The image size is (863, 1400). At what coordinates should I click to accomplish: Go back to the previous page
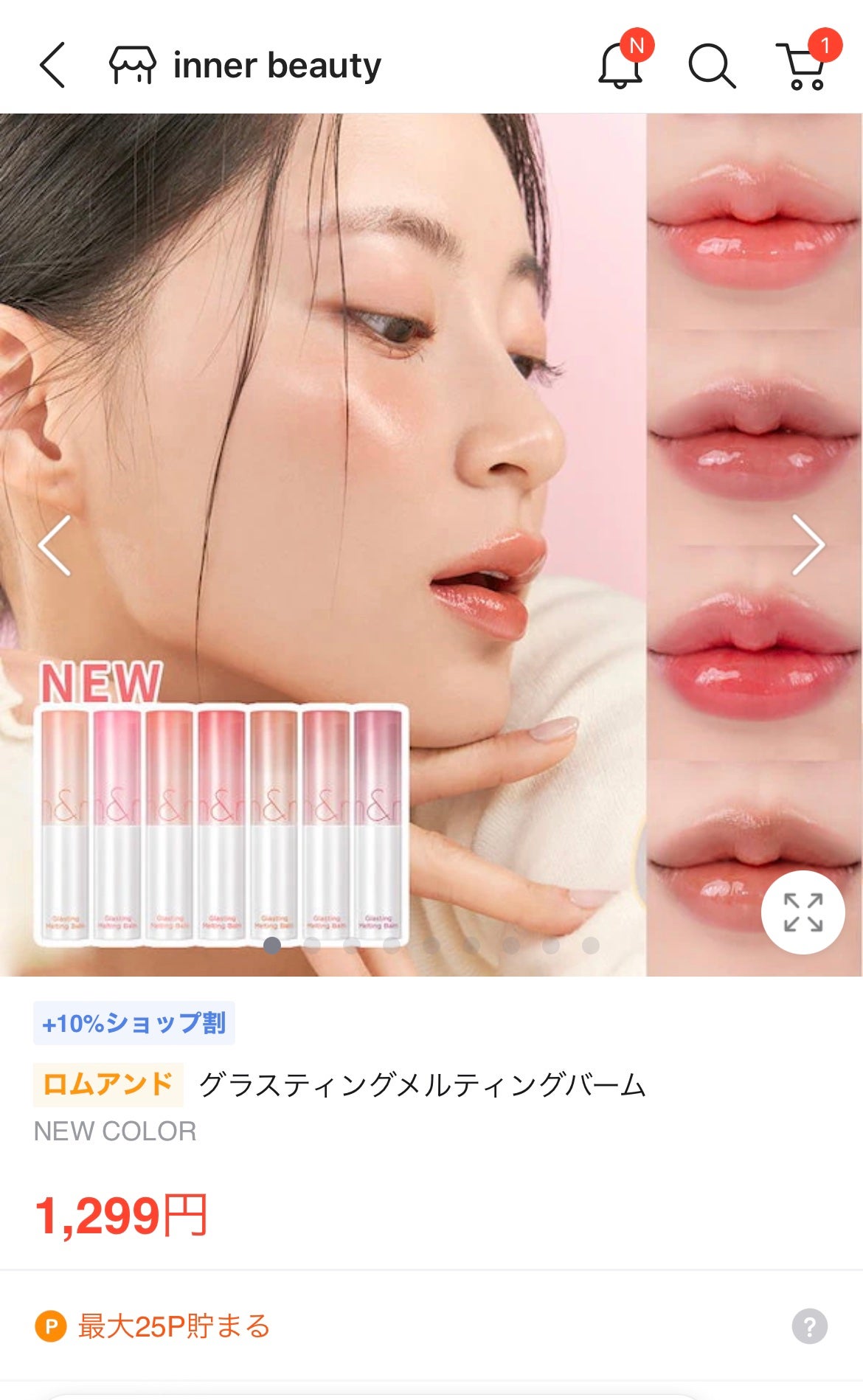[x=52, y=65]
